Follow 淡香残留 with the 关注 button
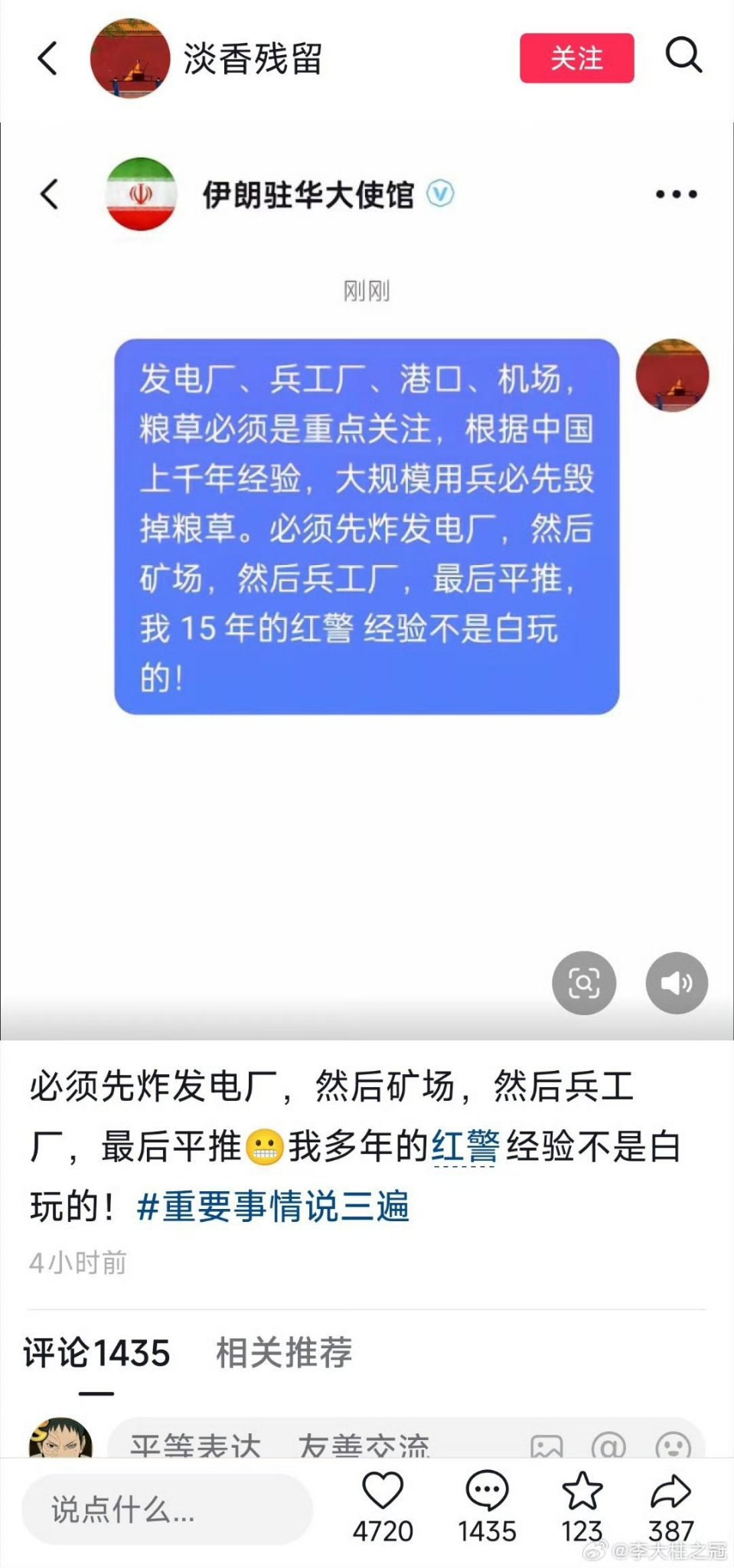Image resolution: width=734 pixels, height=1568 pixels. 576,58
